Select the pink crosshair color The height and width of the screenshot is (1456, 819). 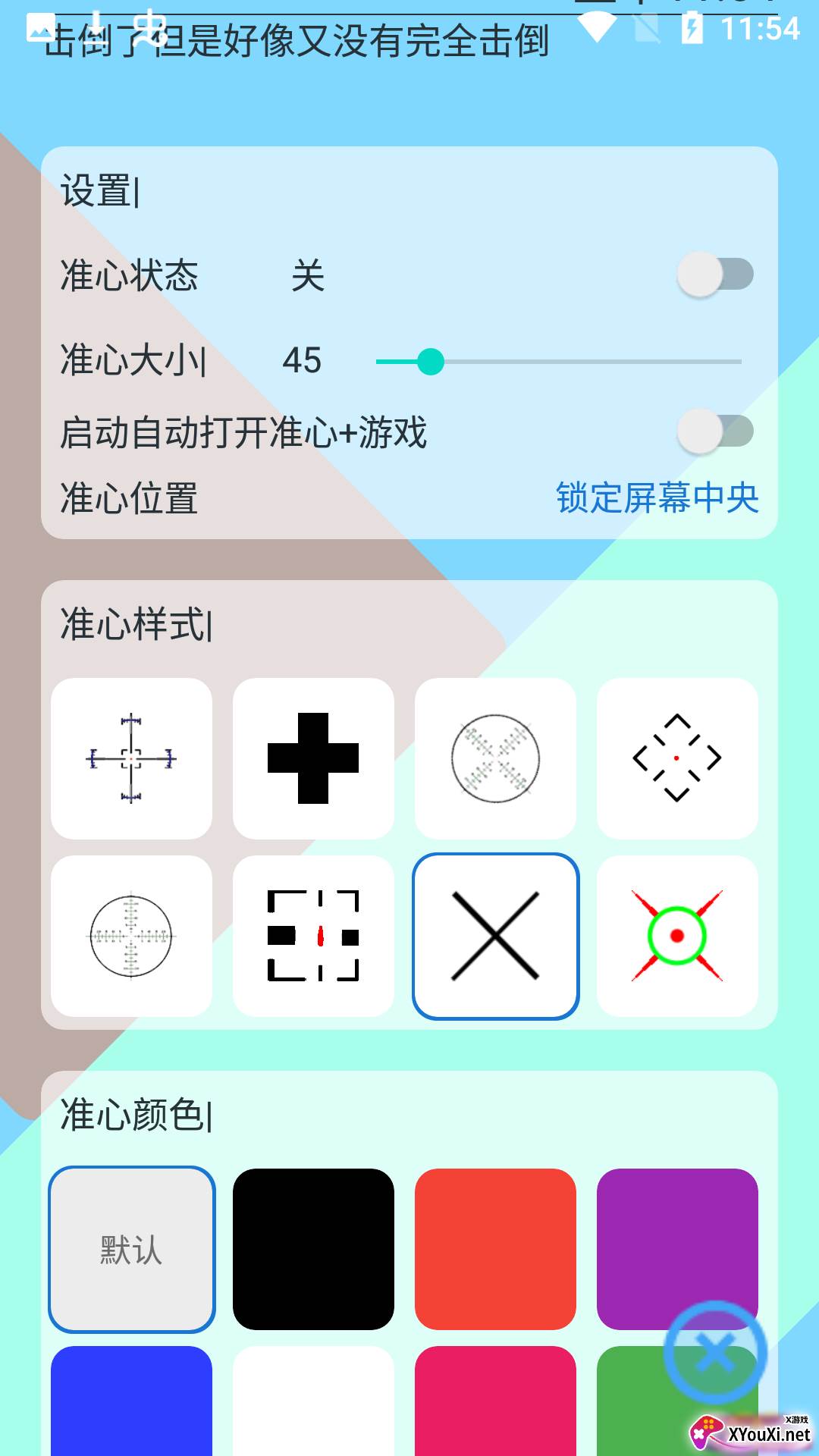click(495, 1401)
